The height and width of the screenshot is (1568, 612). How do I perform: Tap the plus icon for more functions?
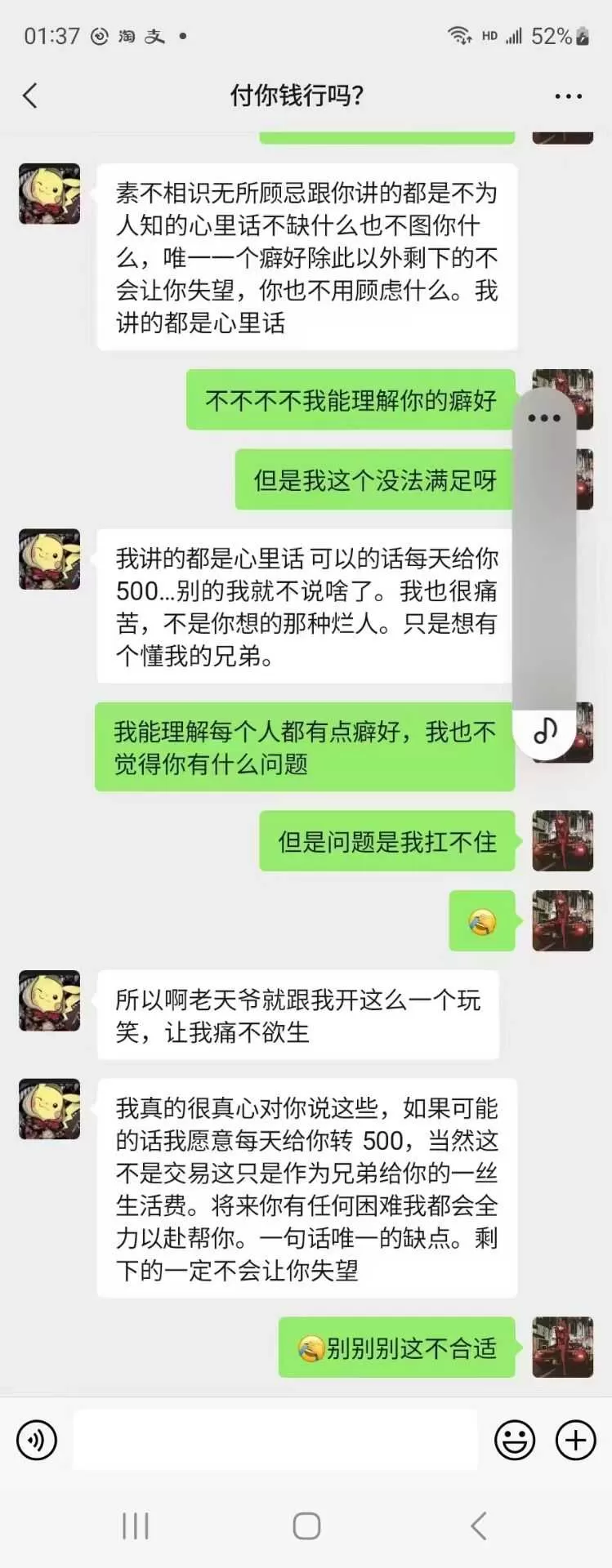575,1440
